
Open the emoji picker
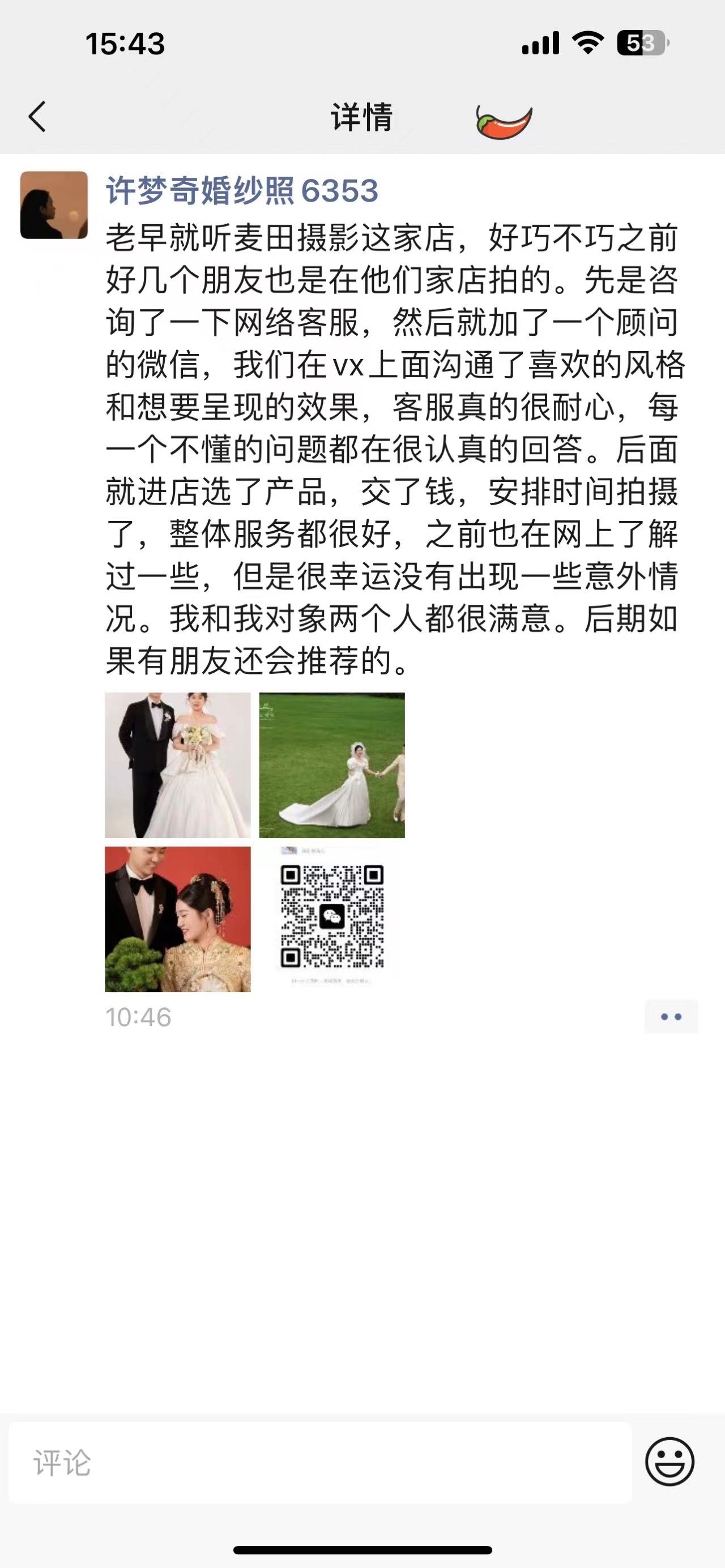[x=669, y=1462]
